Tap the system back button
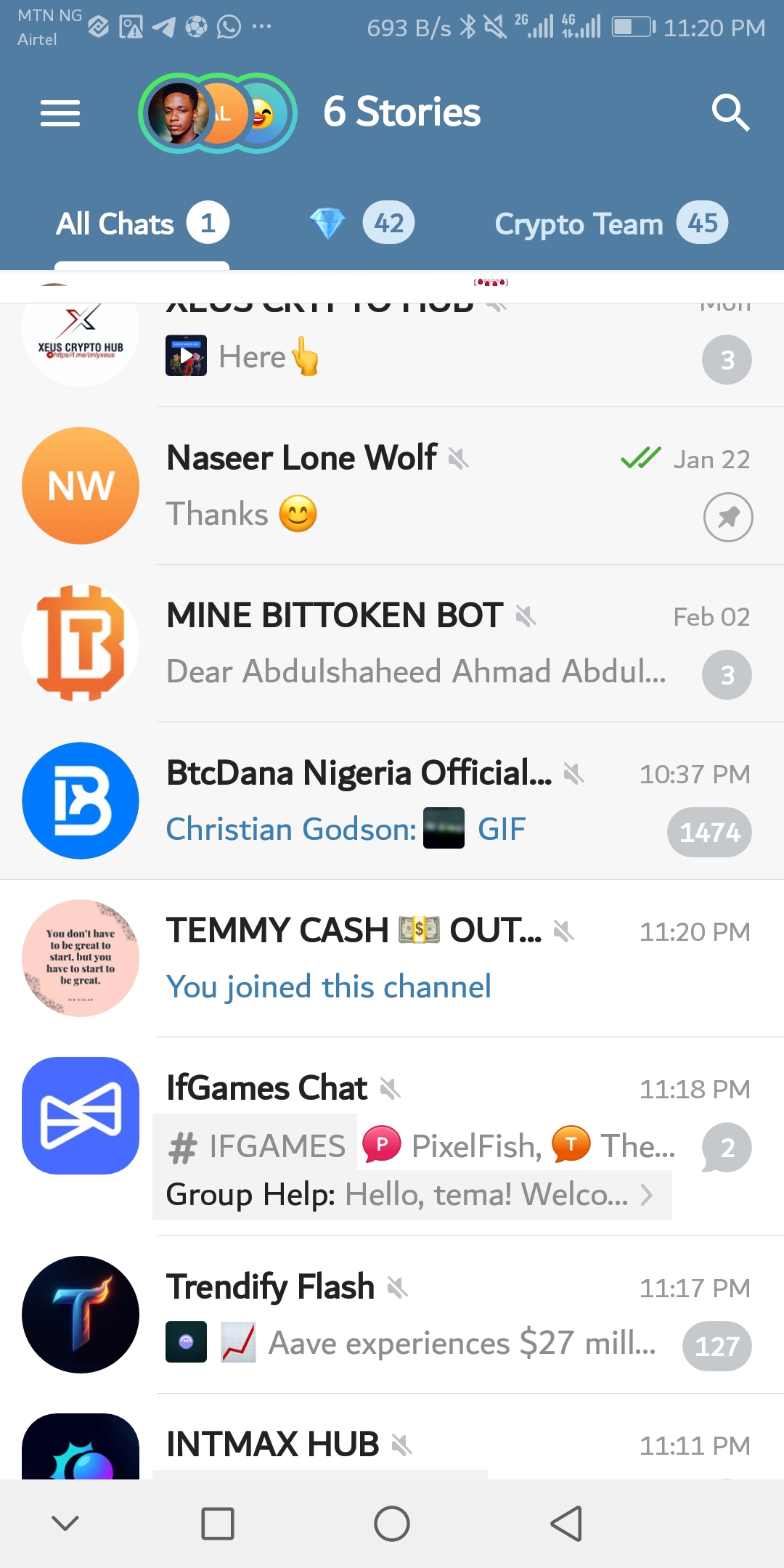This screenshot has height=1568, width=784. (566, 1523)
